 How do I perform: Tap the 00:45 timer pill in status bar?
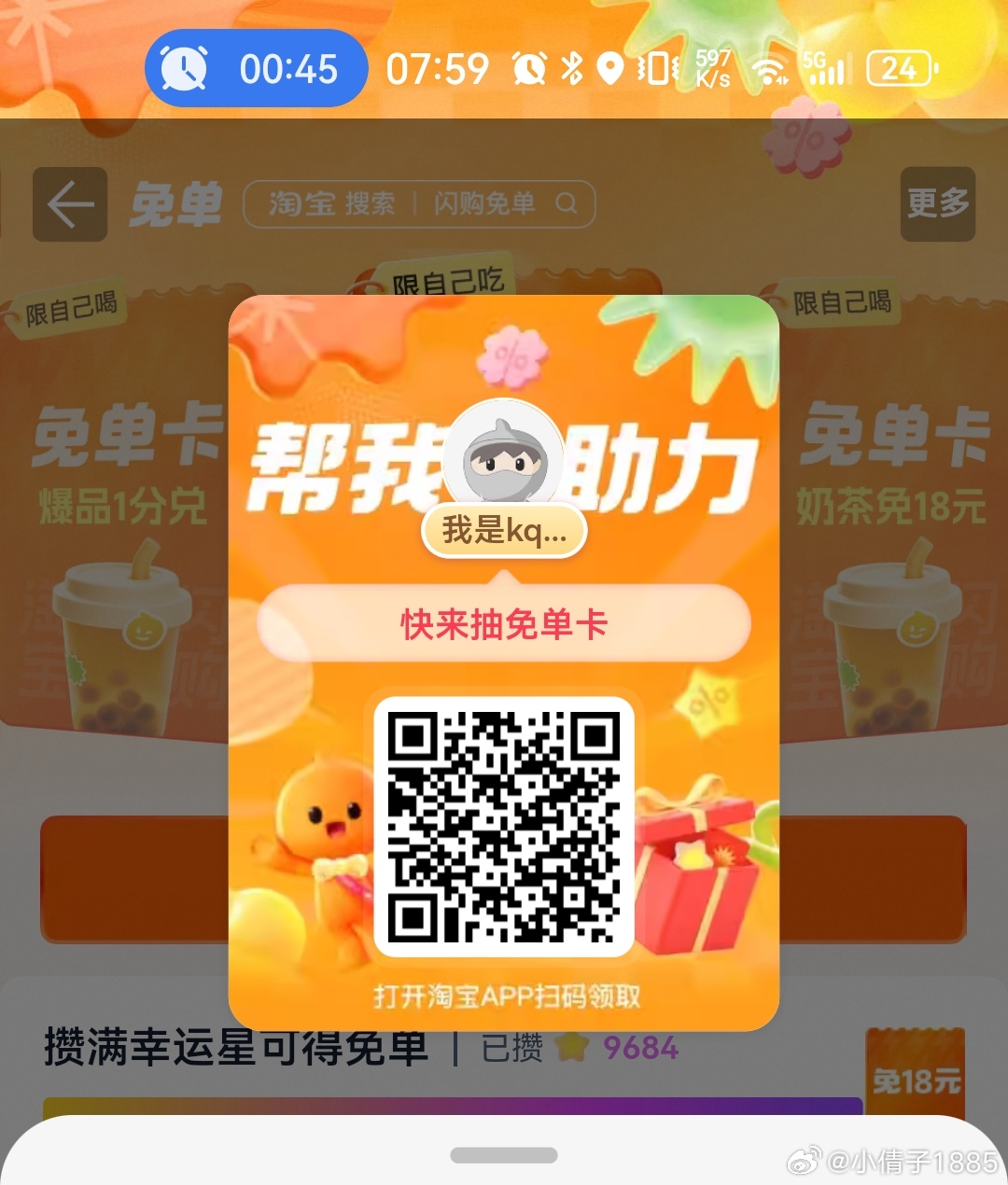[256, 68]
